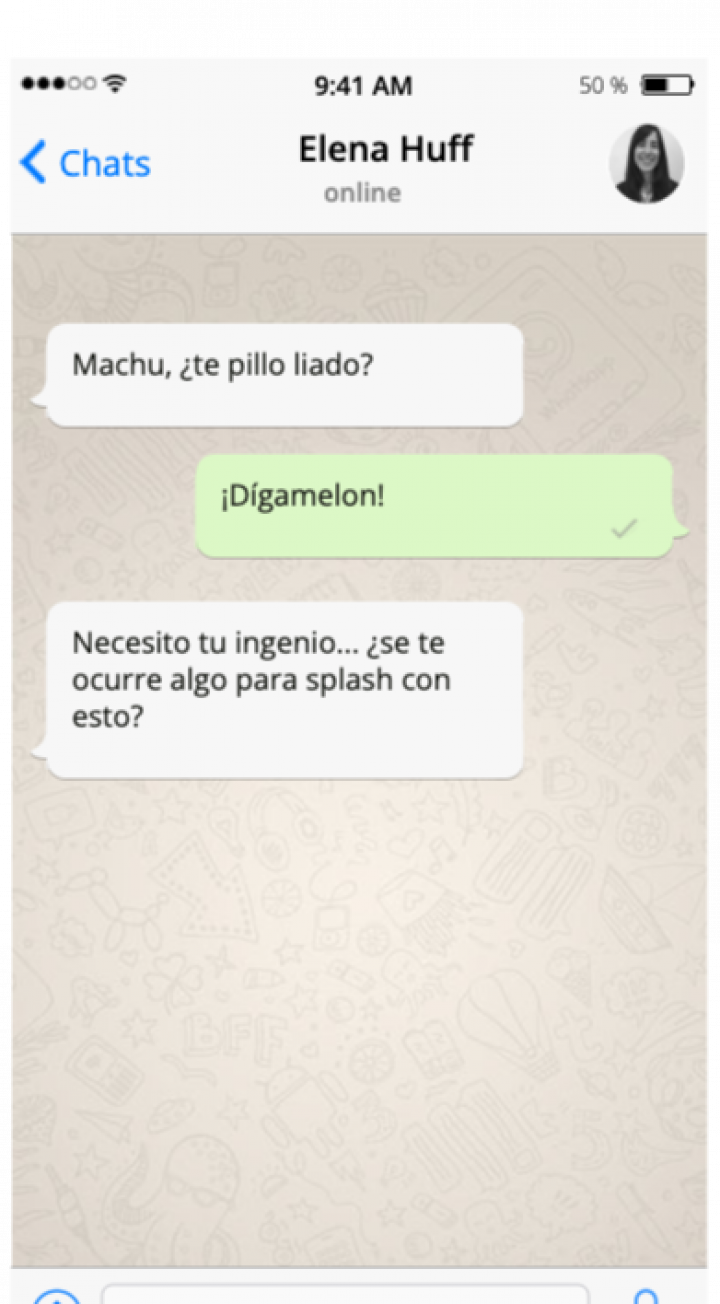View contact info for Elena Huff
Image resolution: width=720 pixels, height=1304 pixels.
click(385, 149)
